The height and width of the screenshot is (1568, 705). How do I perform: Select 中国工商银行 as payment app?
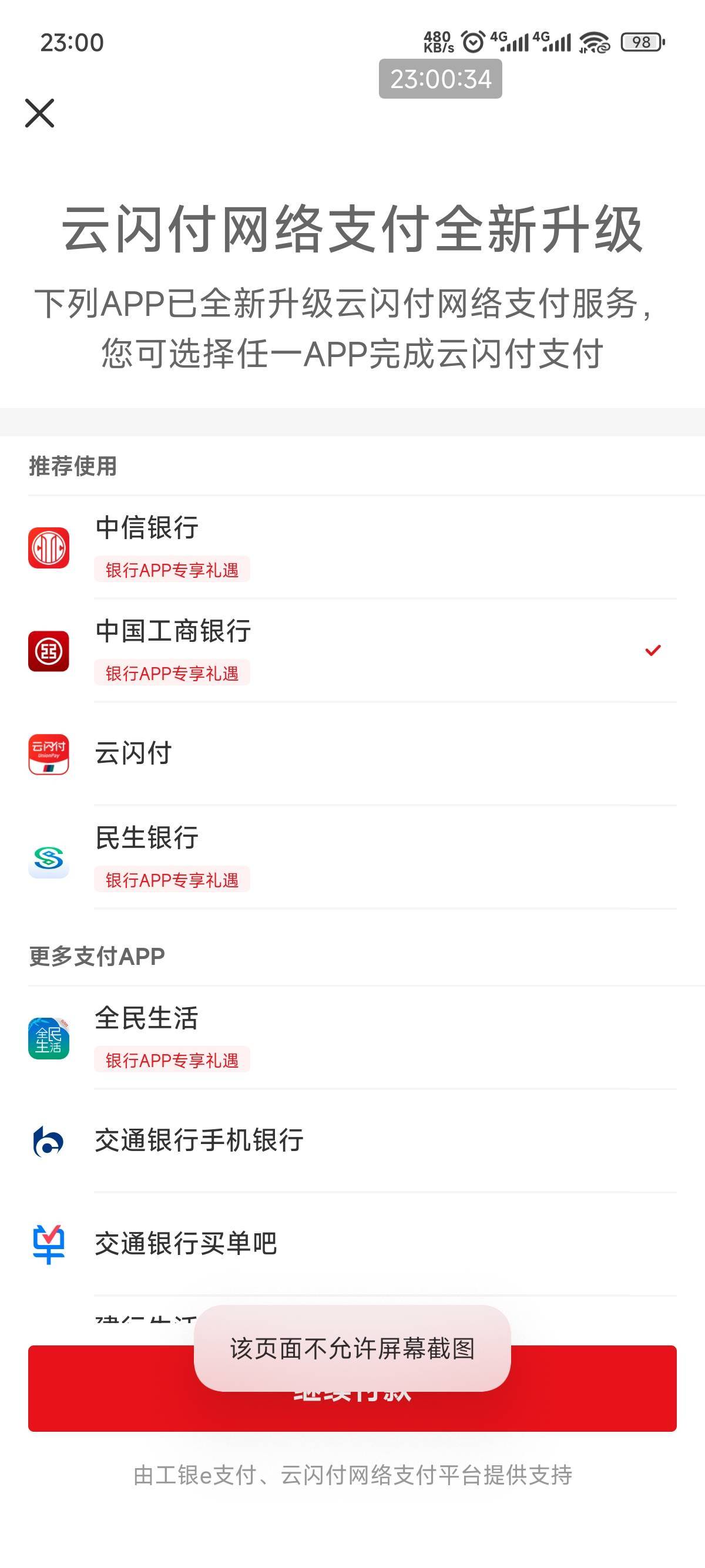352,651
